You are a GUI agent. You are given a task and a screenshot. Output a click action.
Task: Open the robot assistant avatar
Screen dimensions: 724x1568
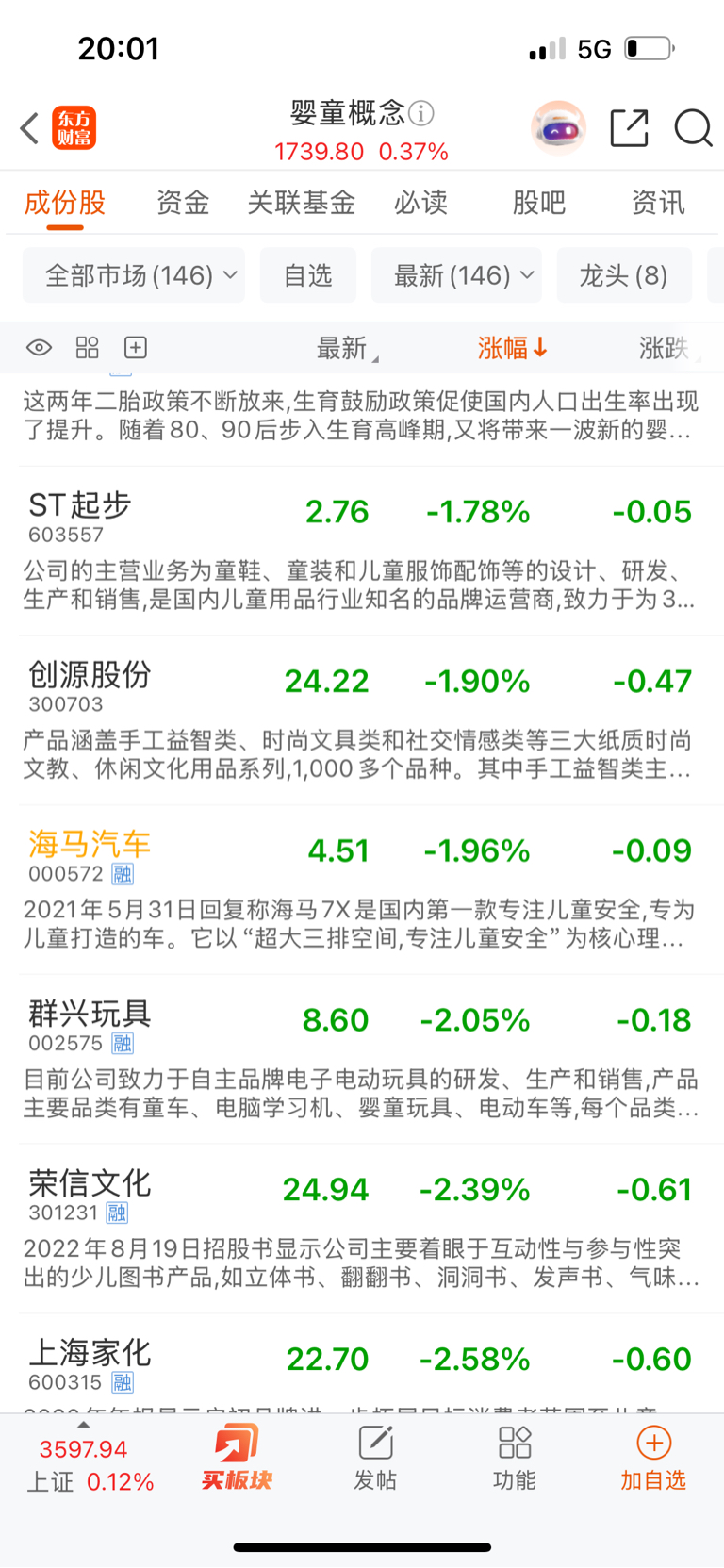tap(558, 127)
